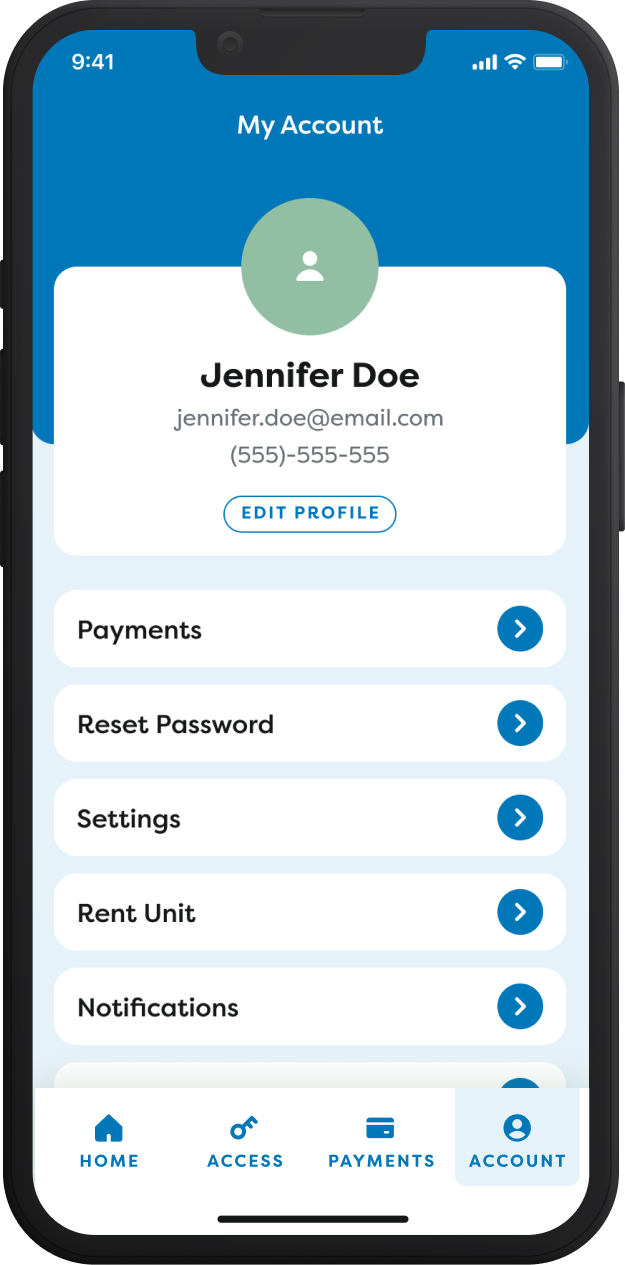Open the Rent Unit option
The height and width of the screenshot is (1265, 625).
coord(310,912)
